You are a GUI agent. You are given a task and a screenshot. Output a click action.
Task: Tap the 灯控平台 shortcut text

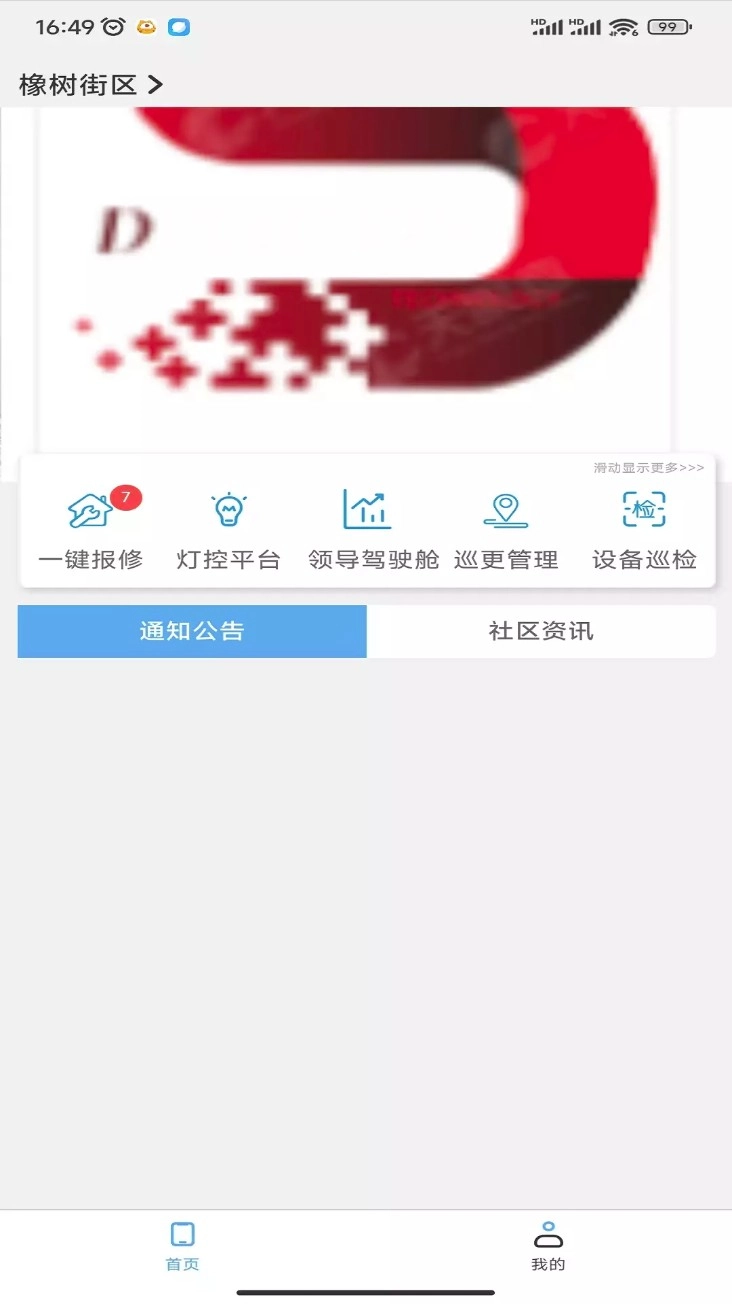pos(228,559)
